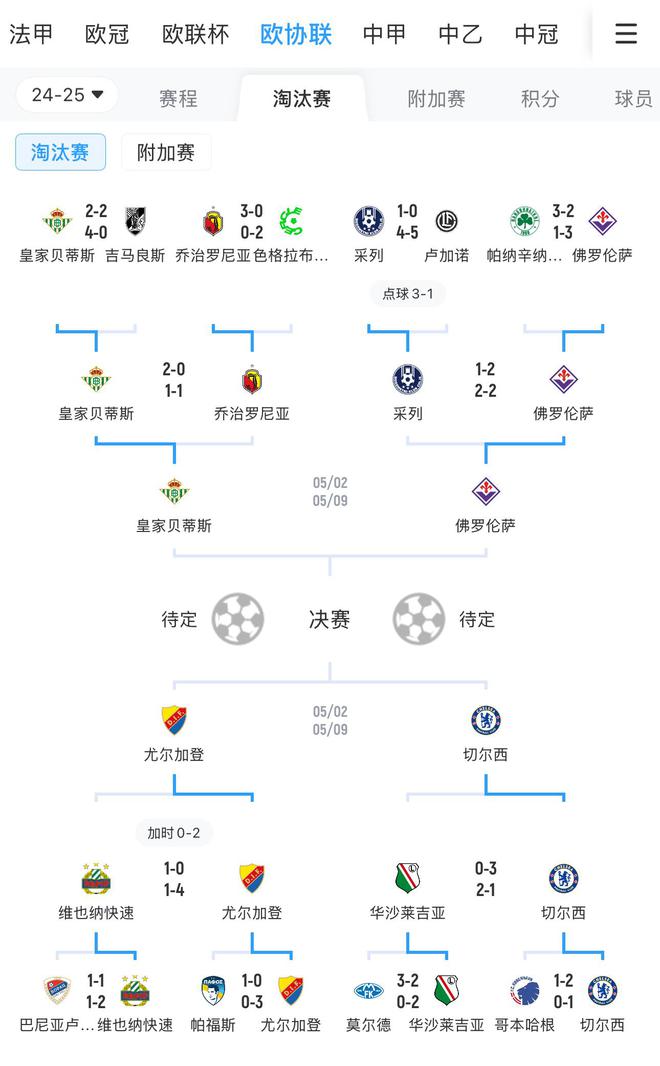
Task: Select the 淘汰赛 chip below the tabs
Action: [x=60, y=152]
